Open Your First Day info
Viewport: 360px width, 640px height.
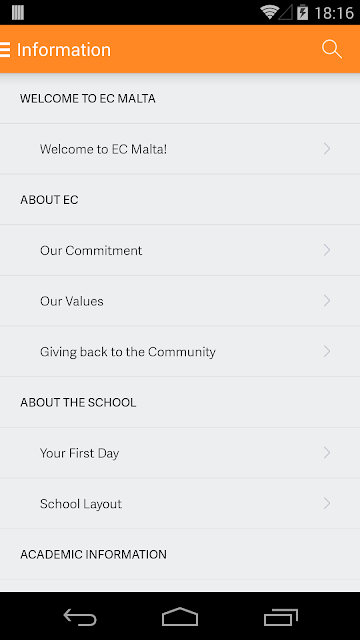click(180, 453)
